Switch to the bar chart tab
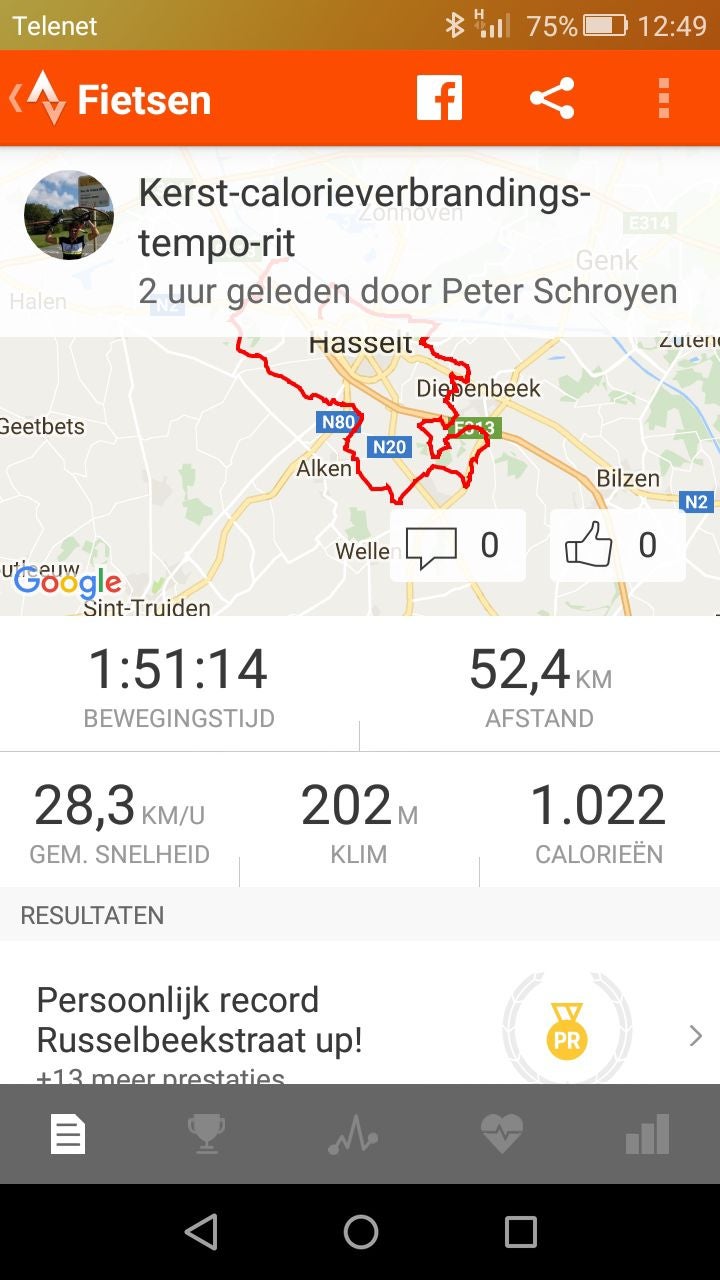Viewport: 720px width, 1280px height. pyautogui.click(x=647, y=1135)
